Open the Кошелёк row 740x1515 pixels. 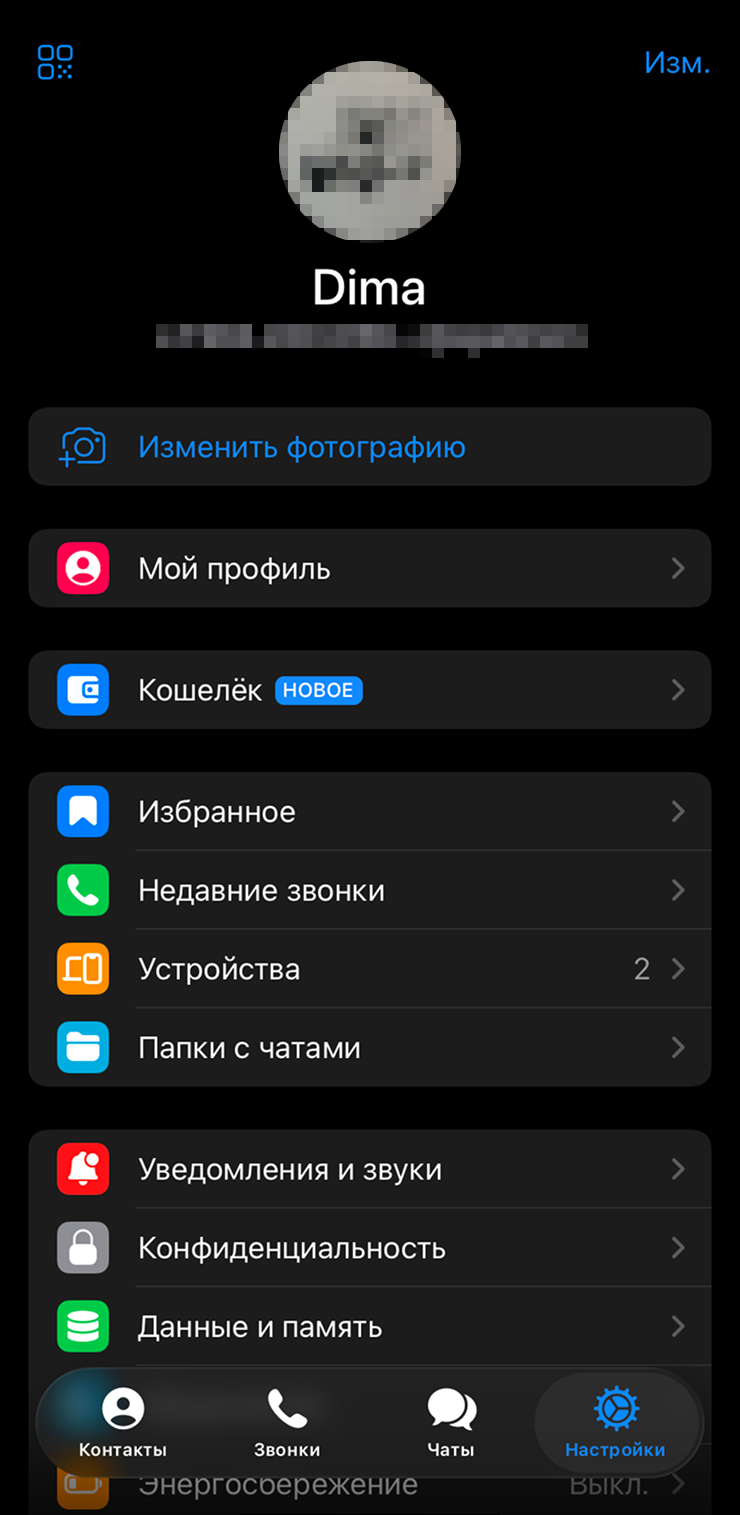tap(369, 690)
